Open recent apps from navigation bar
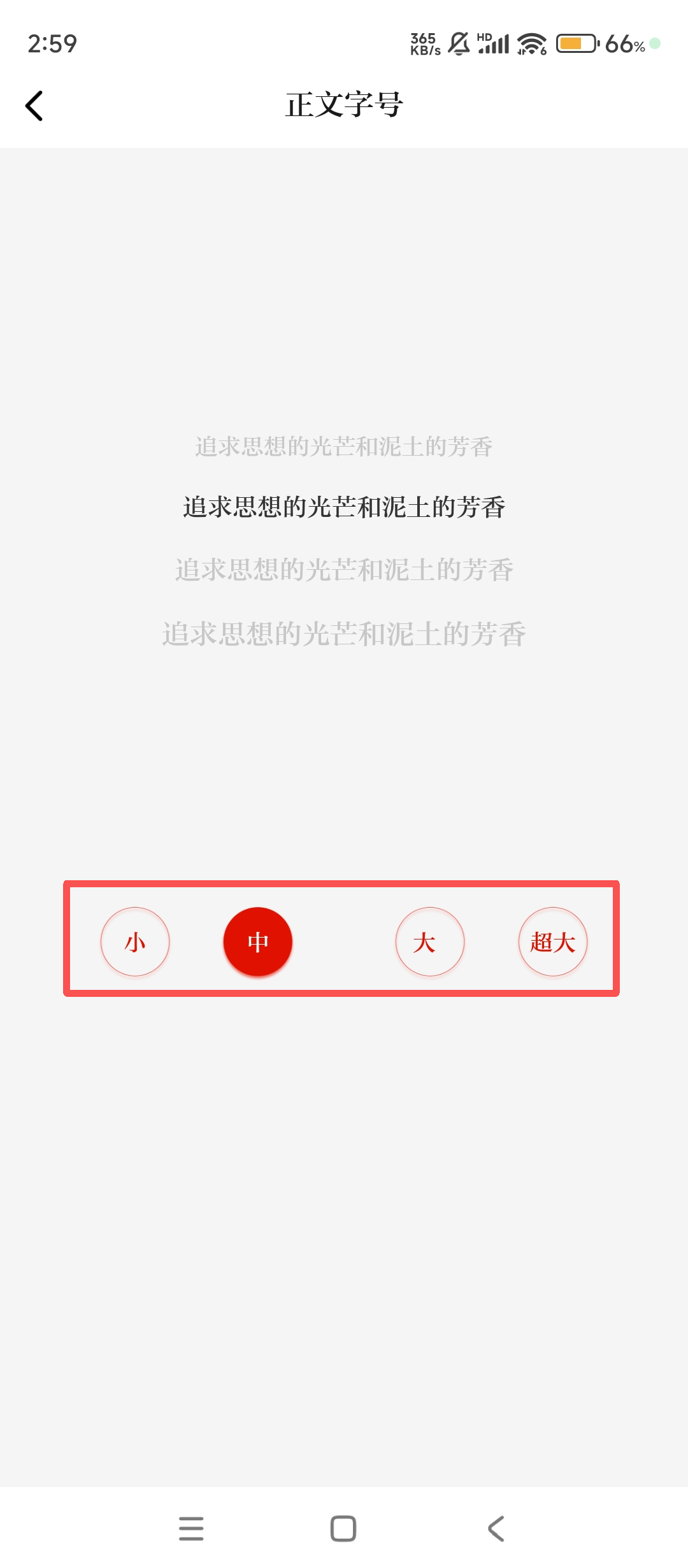 (x=191, y=1528)
